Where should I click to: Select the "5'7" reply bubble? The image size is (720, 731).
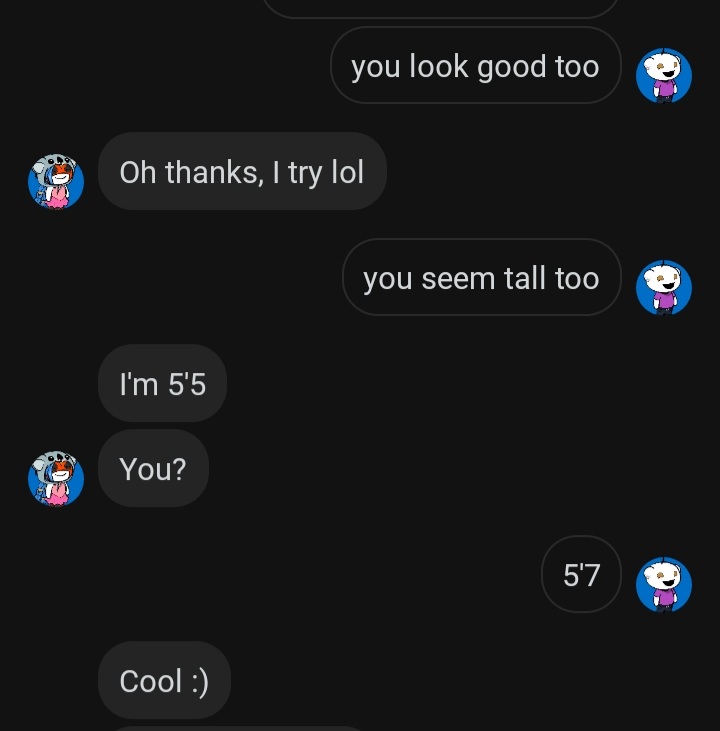pos(581,574)
